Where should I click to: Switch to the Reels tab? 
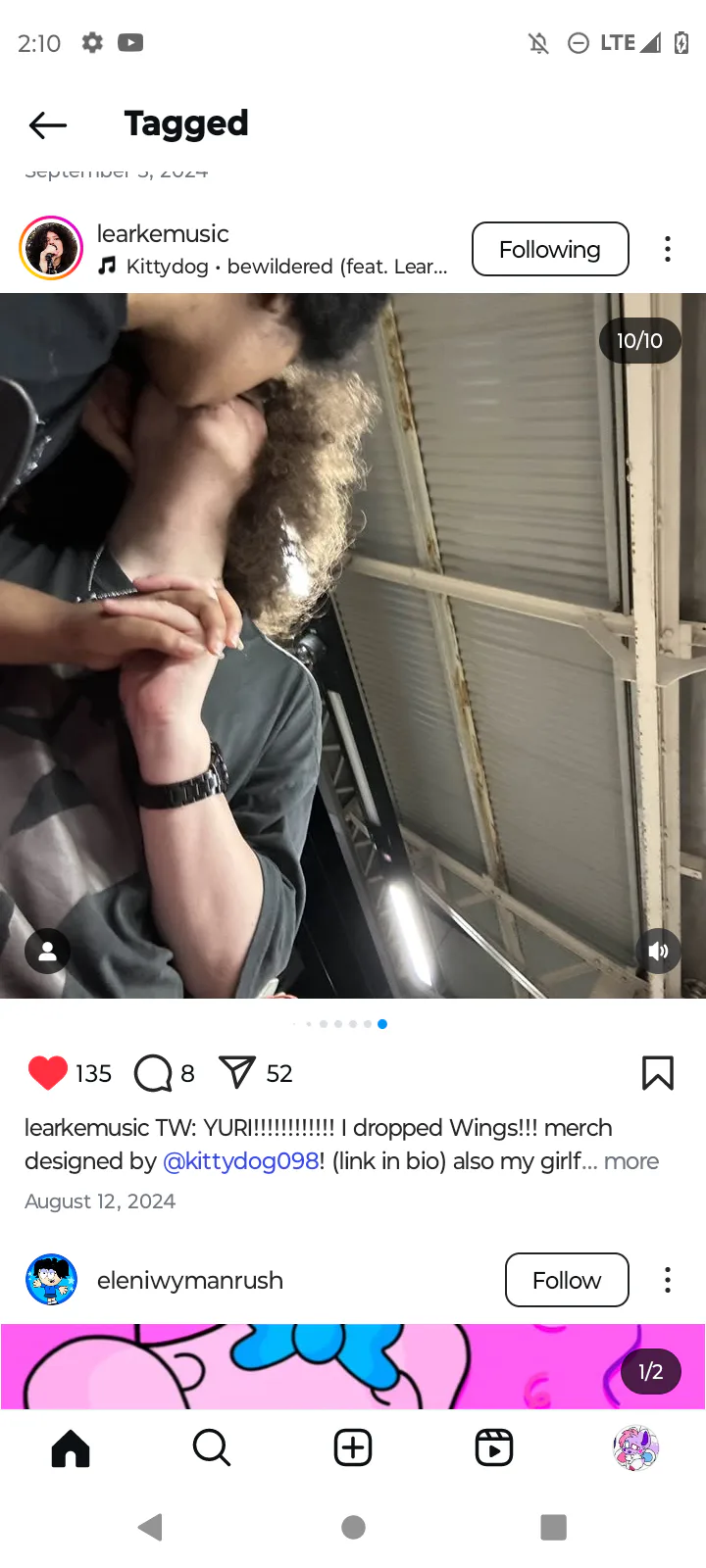click(494, 1447)
